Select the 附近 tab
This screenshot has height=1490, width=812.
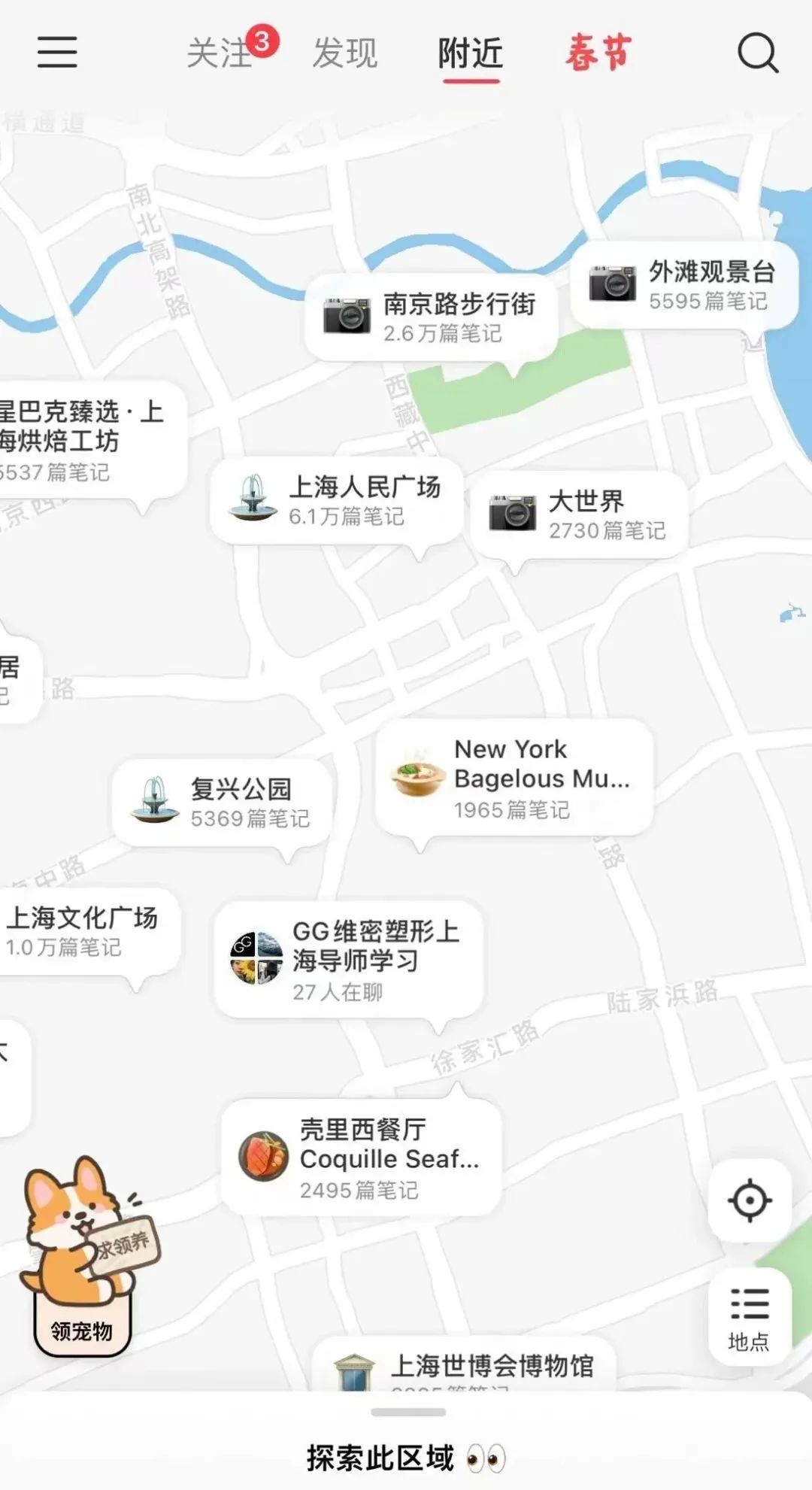point(471,53)
